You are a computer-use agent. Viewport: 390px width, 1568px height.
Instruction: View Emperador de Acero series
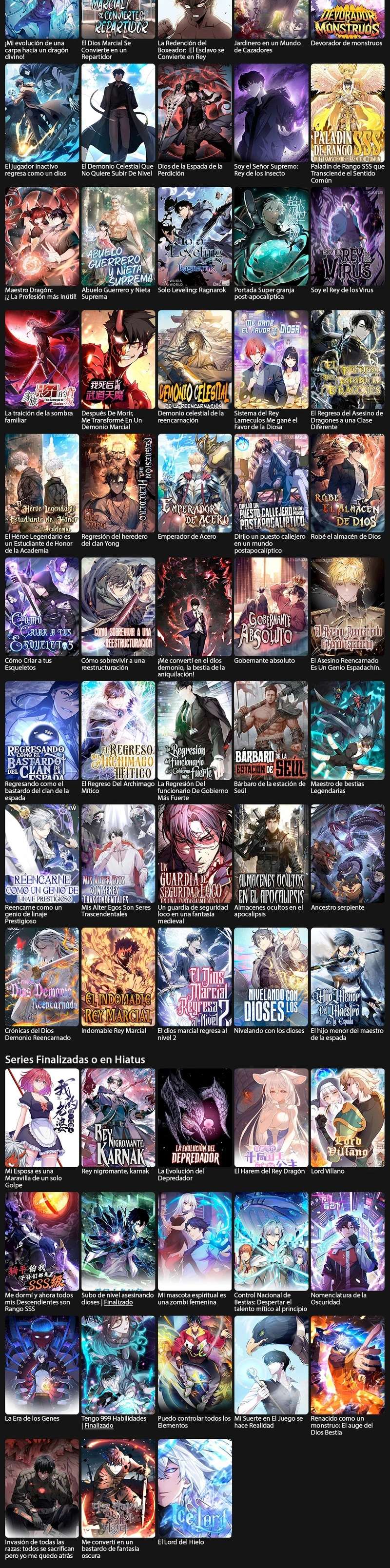195,483
